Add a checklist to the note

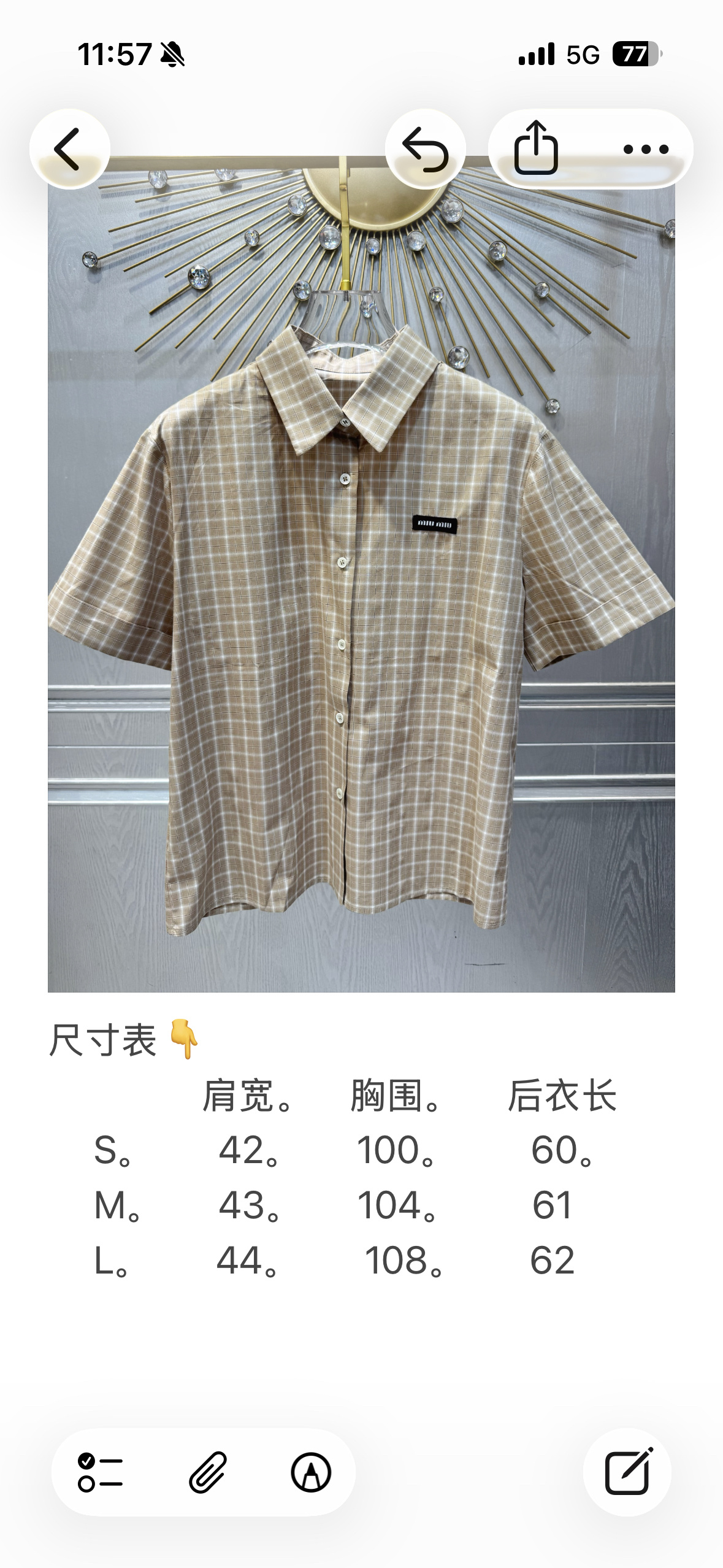click(101, 1472)
